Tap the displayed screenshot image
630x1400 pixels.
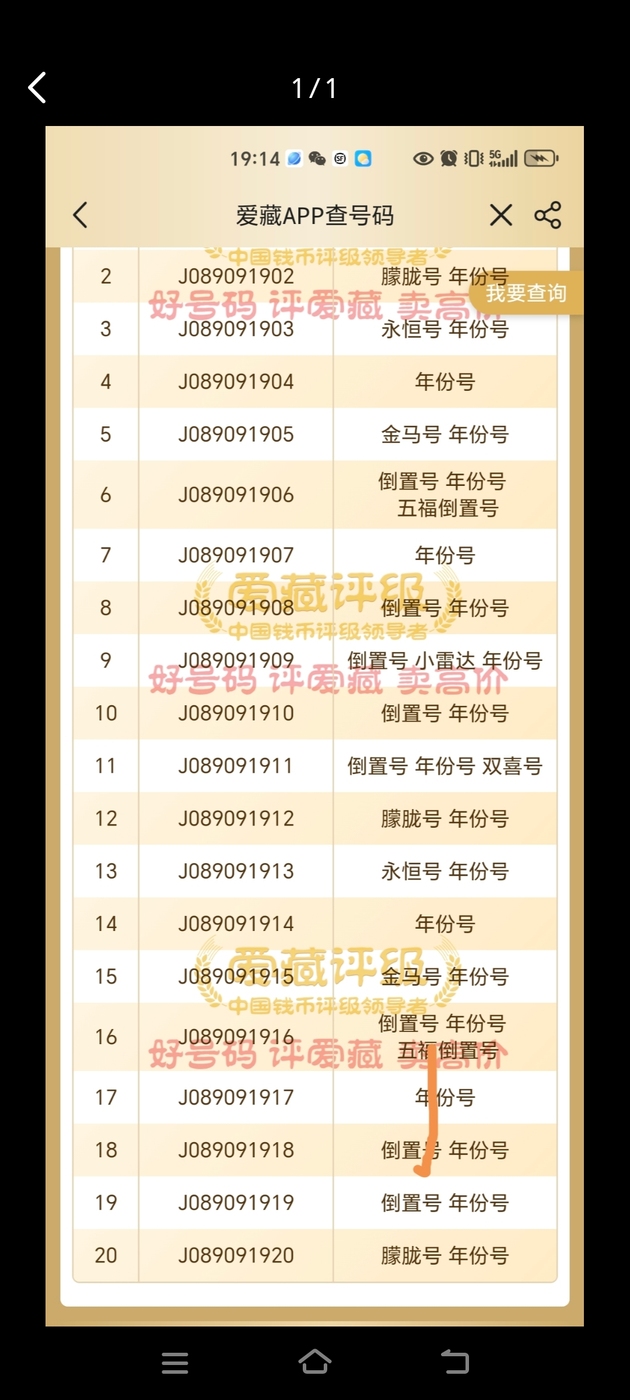(x=315, y=726)
